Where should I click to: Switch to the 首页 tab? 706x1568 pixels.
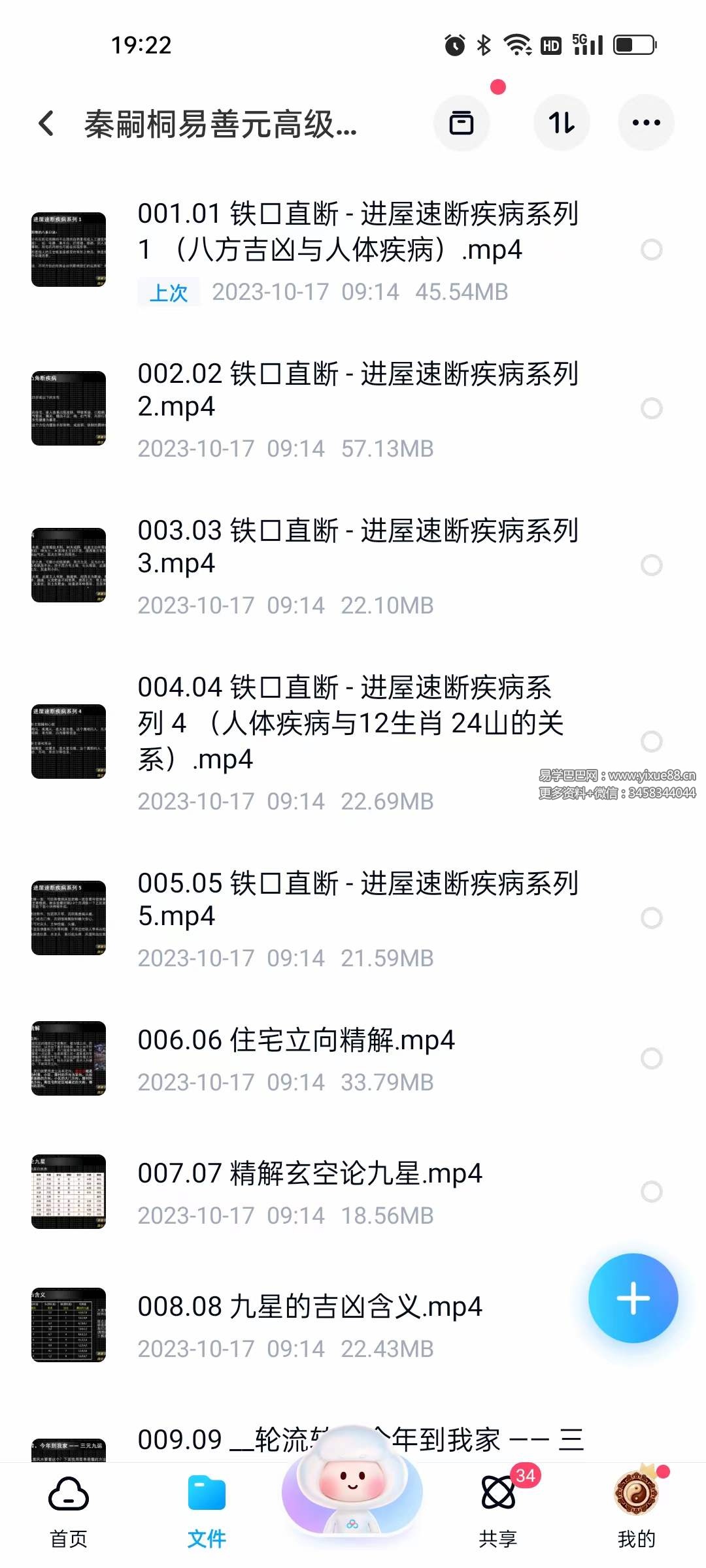[x=69, y=1511]
